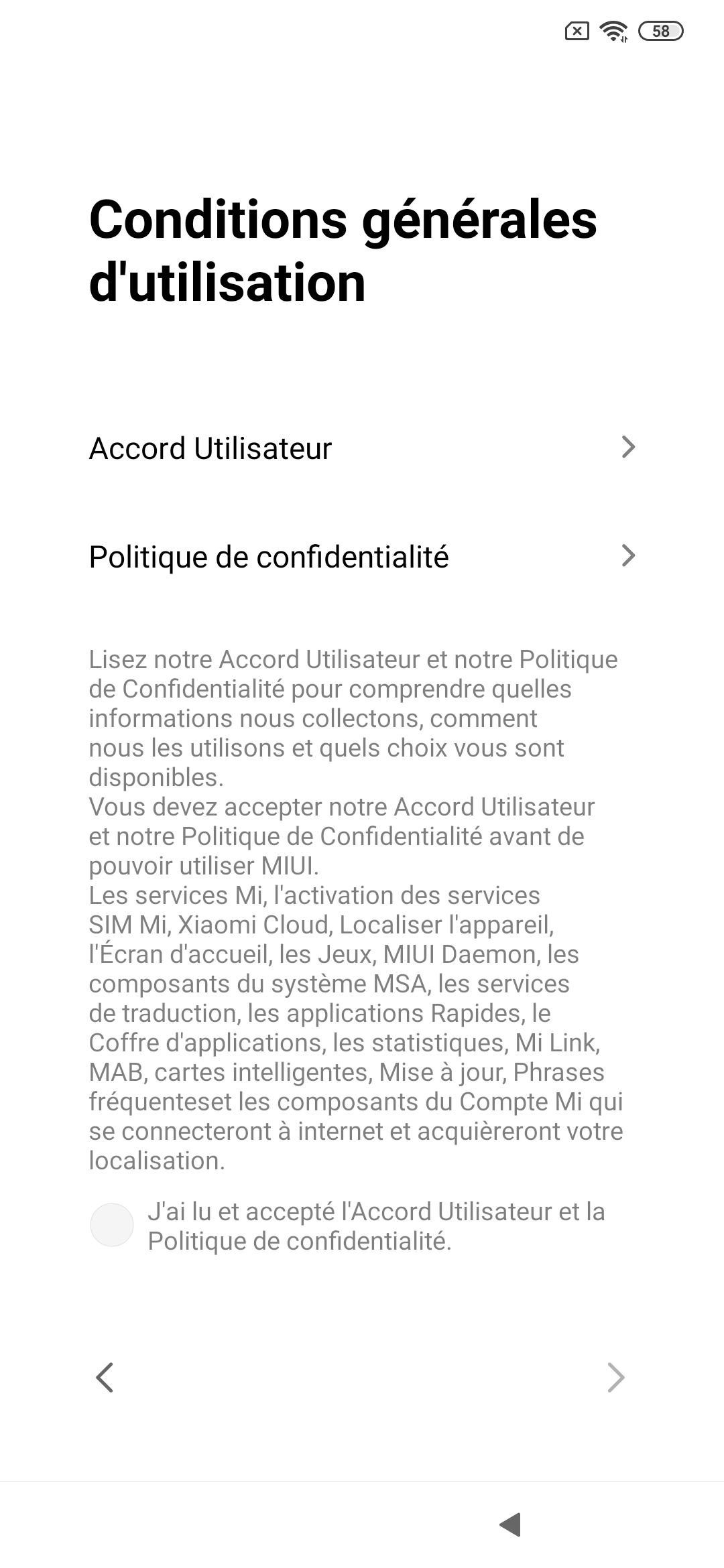Go back to the previous setup step
Viewport: 724px width, 1568px height.
coord(105,1378)
